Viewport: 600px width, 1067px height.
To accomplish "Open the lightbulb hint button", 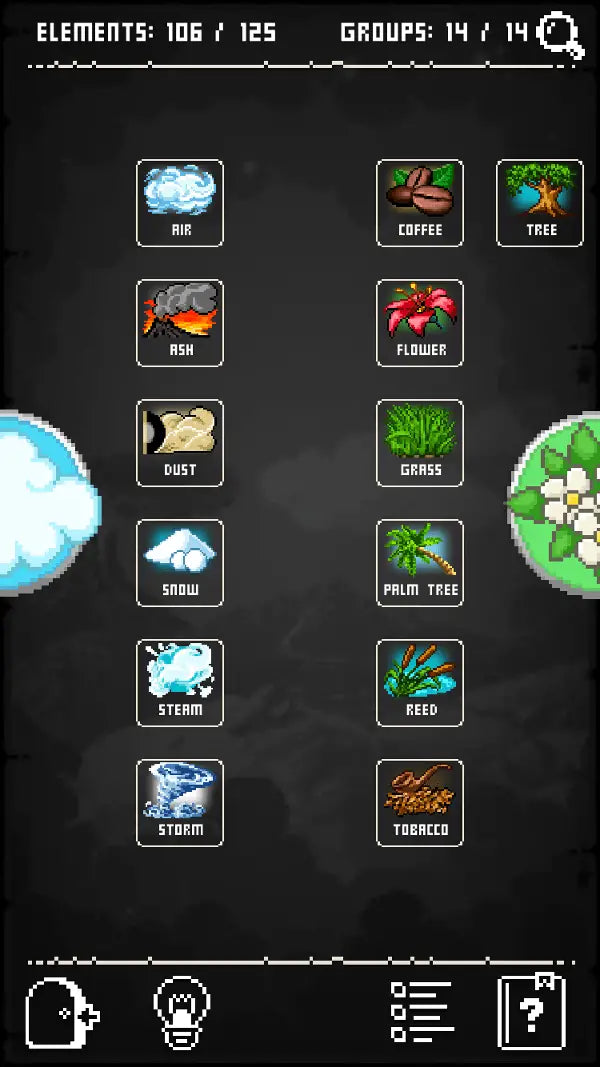I will point(181,1013).
